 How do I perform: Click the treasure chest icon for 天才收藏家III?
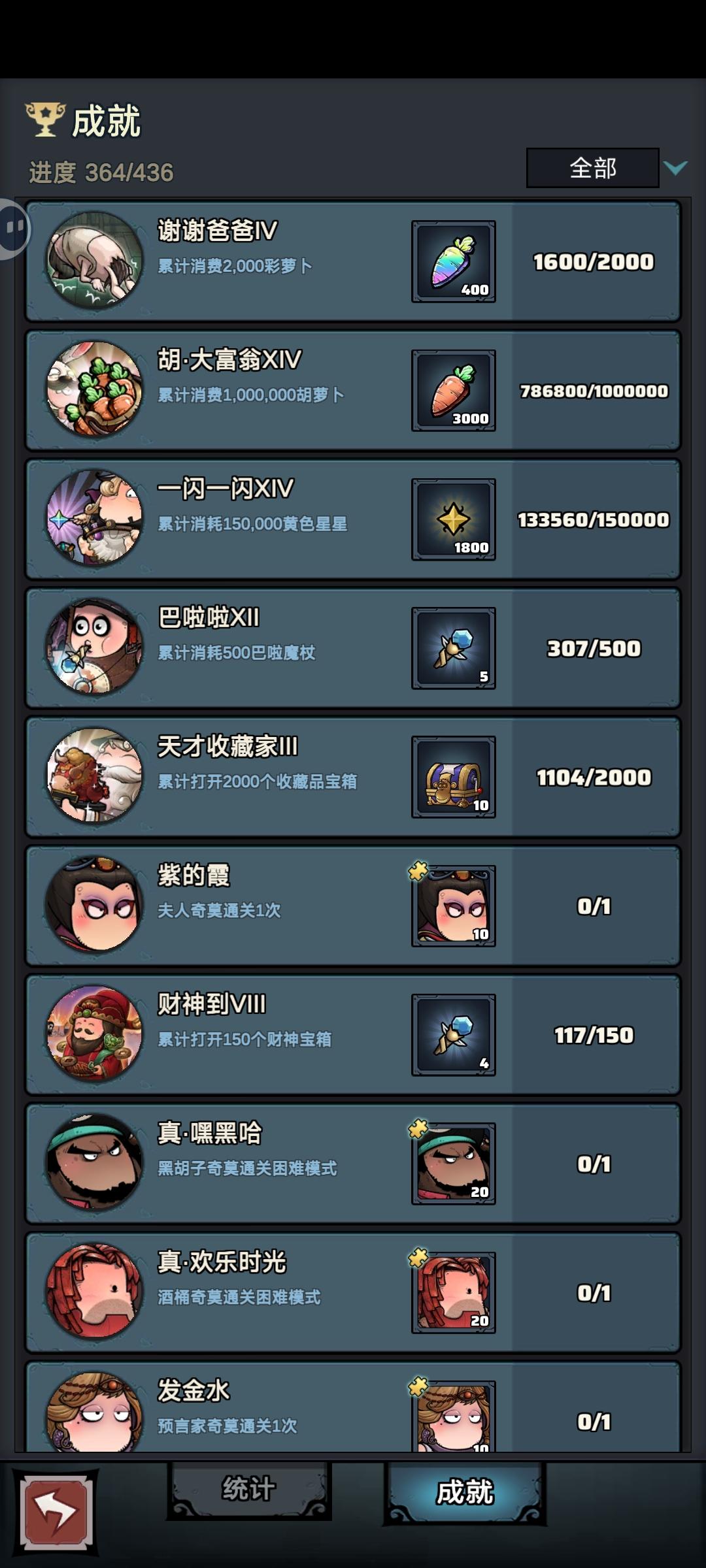(x=454, y=776)
